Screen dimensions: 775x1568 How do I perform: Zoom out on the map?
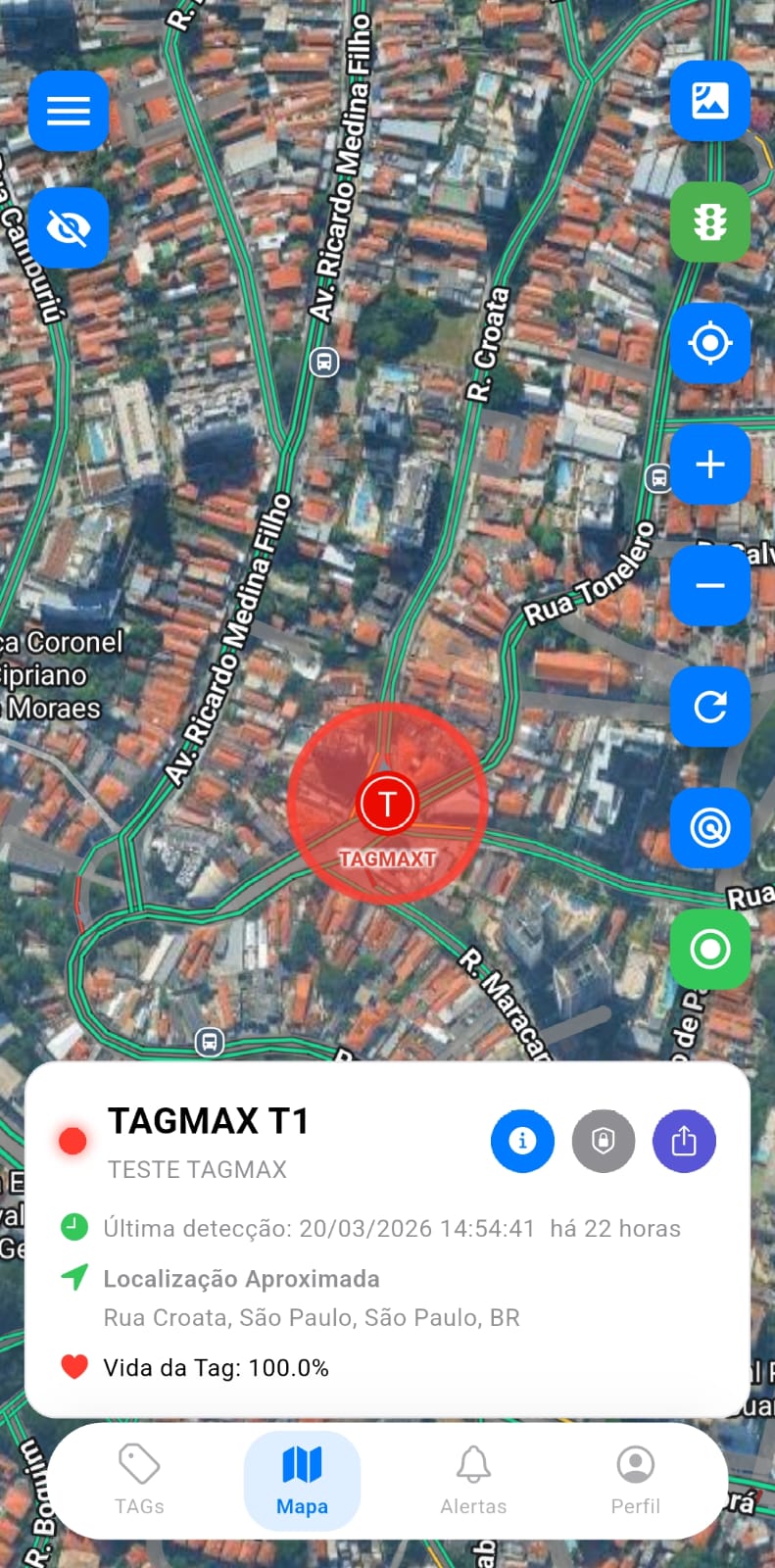[710, 586]
